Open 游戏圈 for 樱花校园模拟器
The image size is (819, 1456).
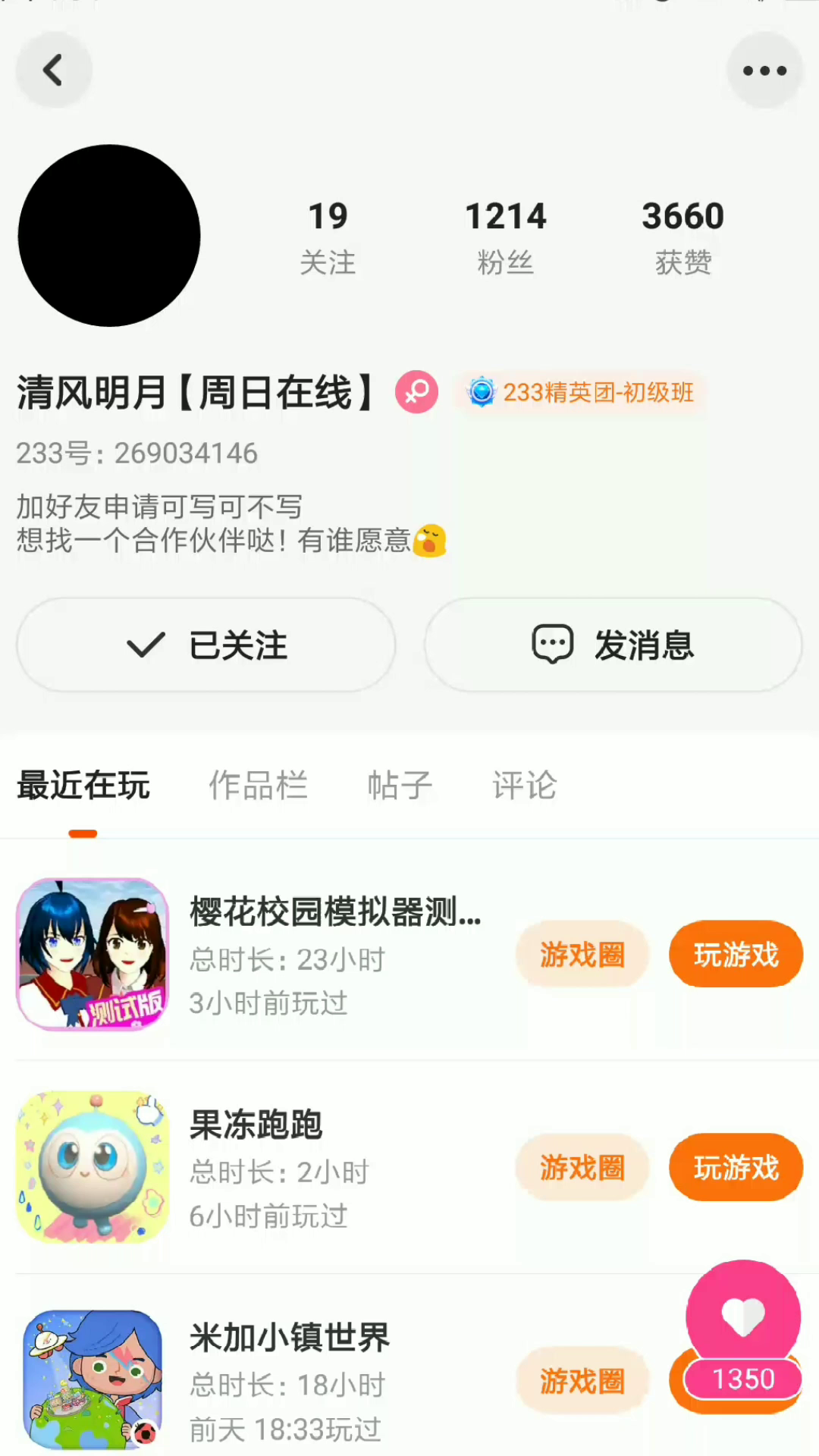click(582, 955)
